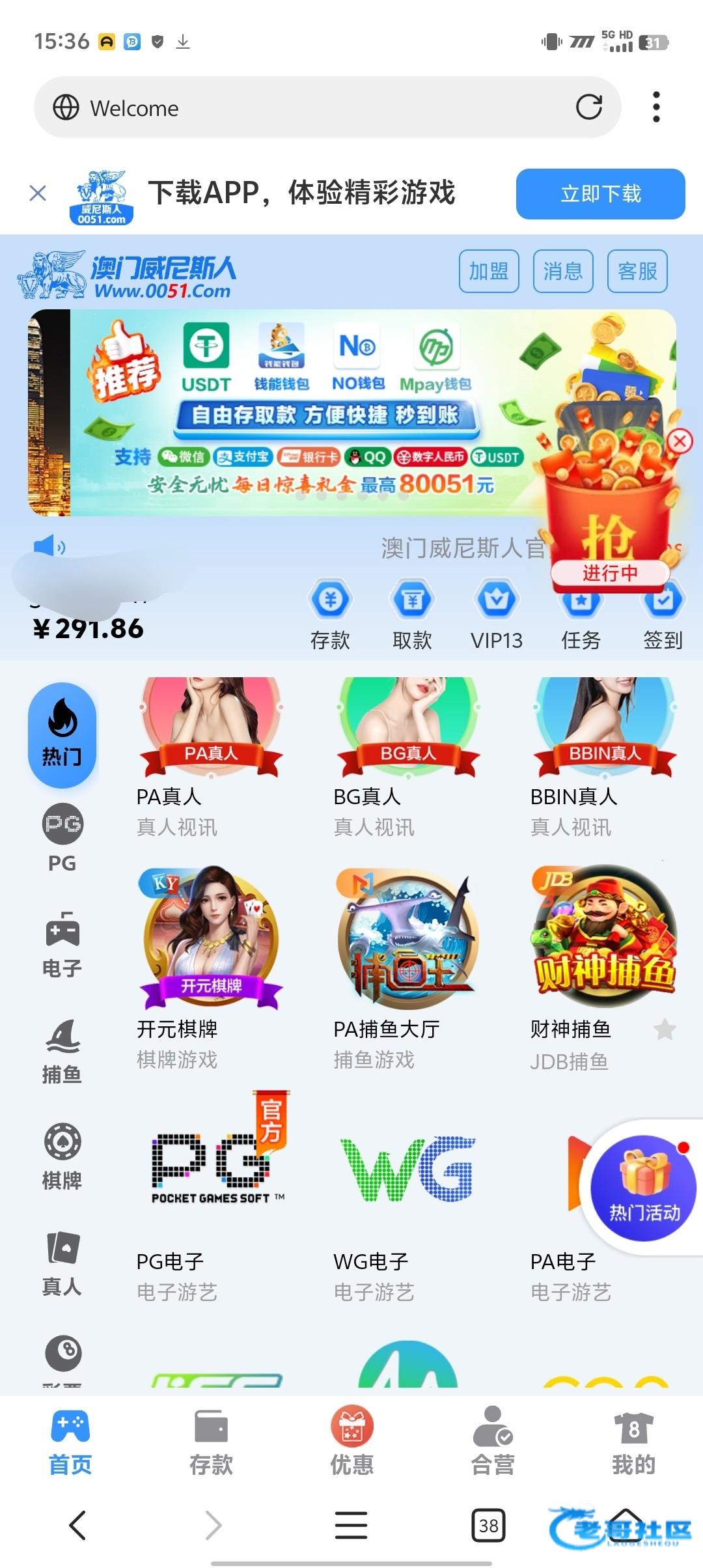Tap the 立即下载 button

(600, 194)
